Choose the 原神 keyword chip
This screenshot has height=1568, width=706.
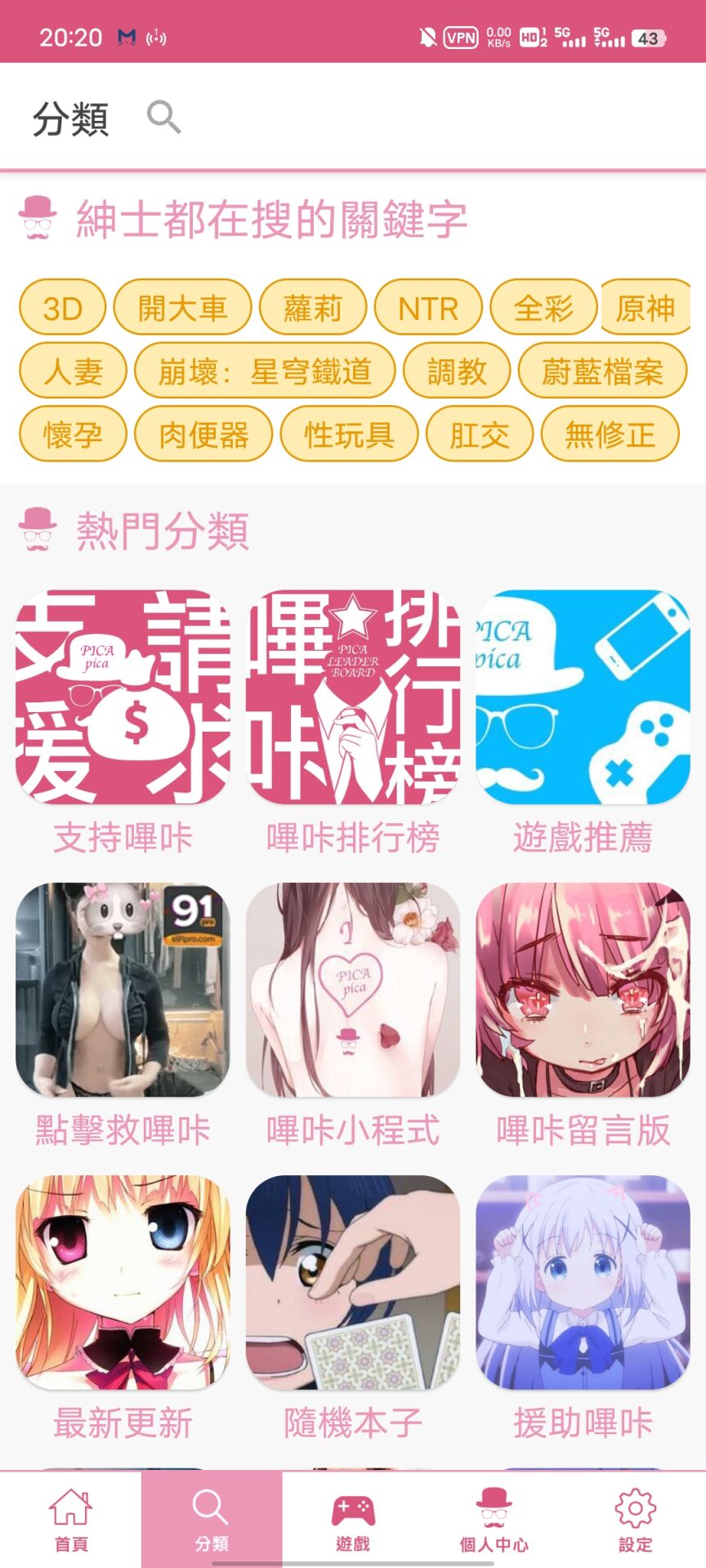646,308
